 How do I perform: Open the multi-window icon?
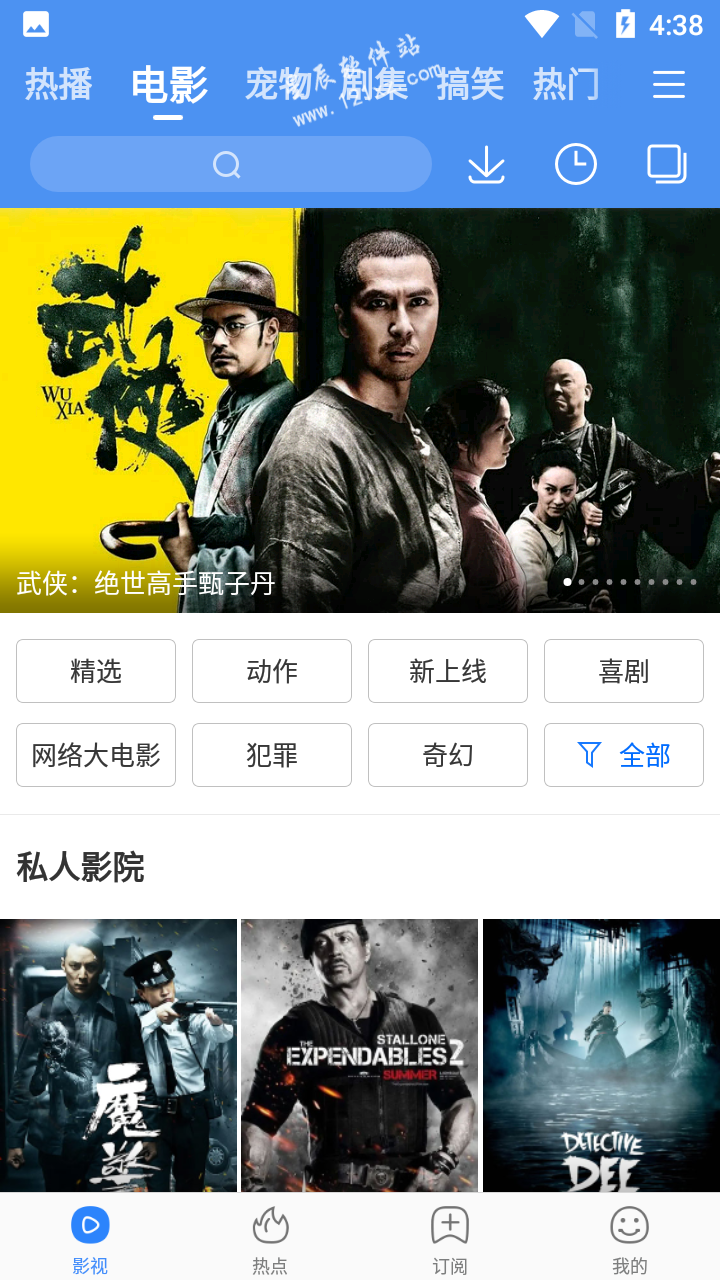point(667,164)
